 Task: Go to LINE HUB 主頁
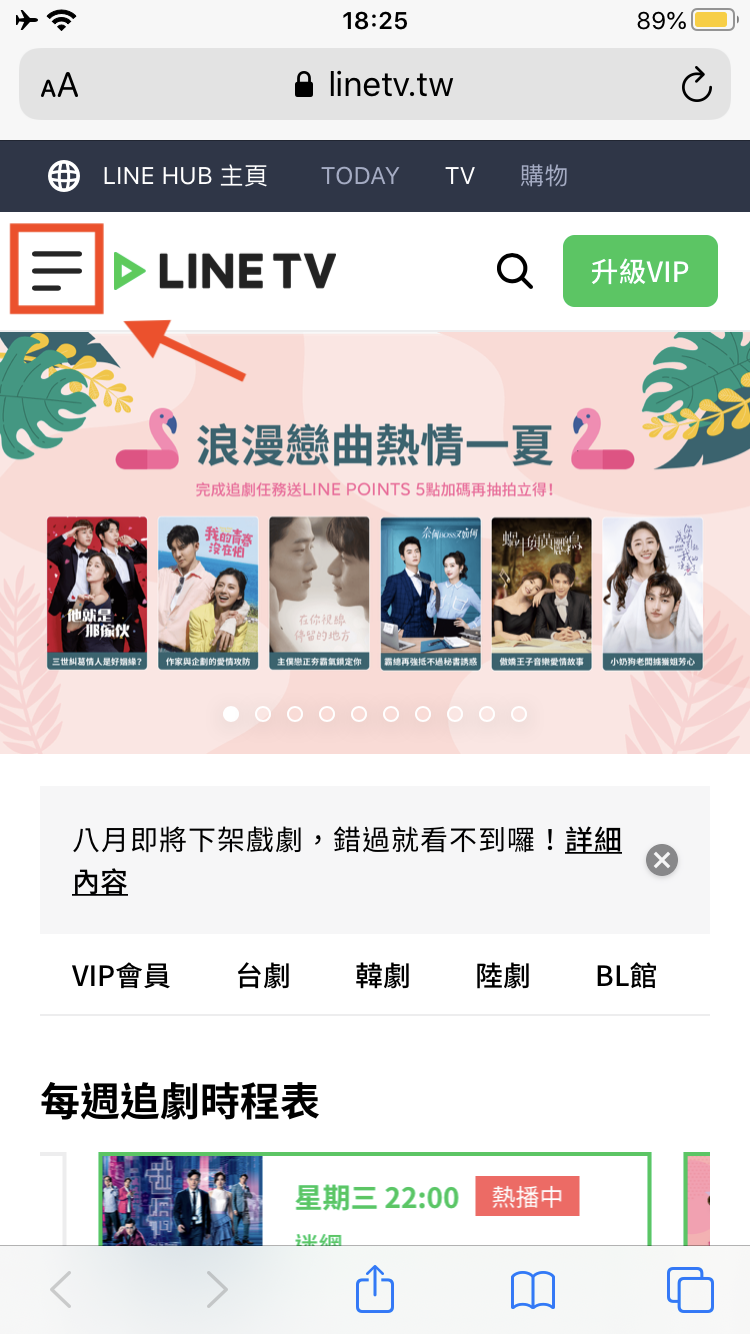point(160,176)
